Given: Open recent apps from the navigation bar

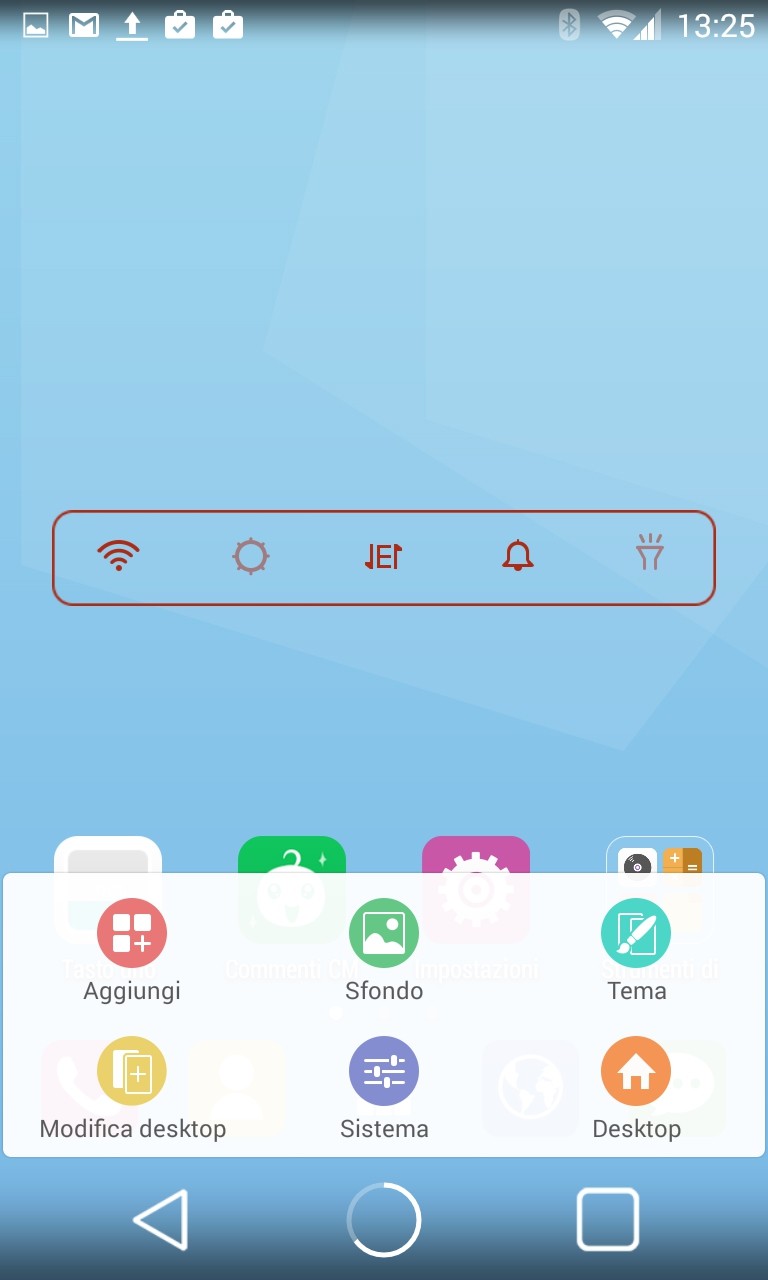Looking at the screenshot, I should [x=608, y=1220].
